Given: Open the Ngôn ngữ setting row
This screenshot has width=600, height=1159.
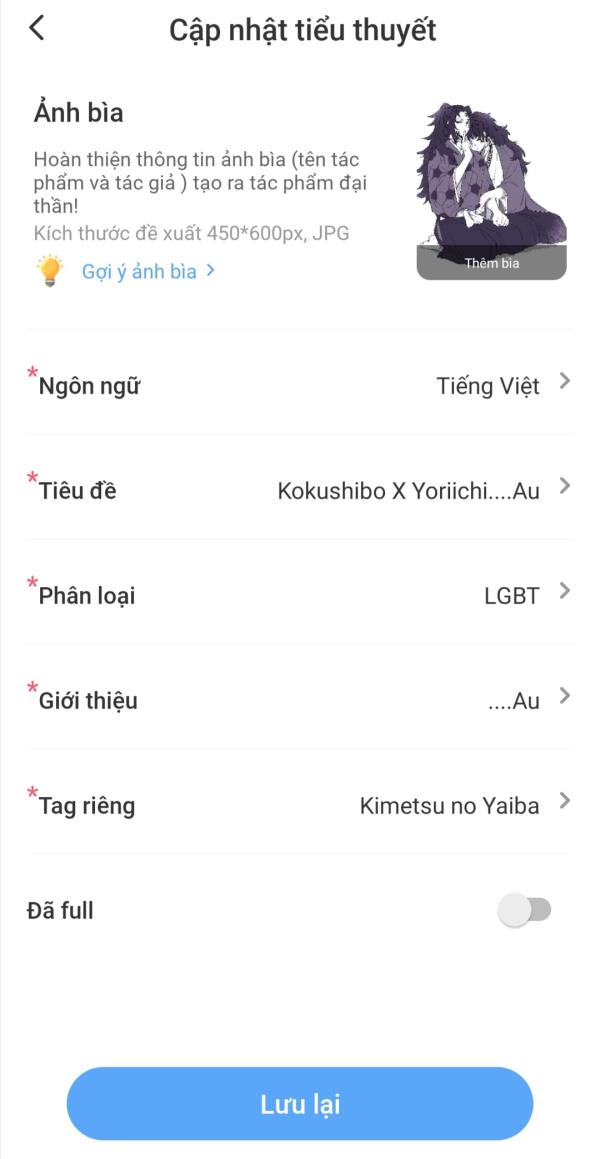Looking at the screenshot, I should click(300, 385).
